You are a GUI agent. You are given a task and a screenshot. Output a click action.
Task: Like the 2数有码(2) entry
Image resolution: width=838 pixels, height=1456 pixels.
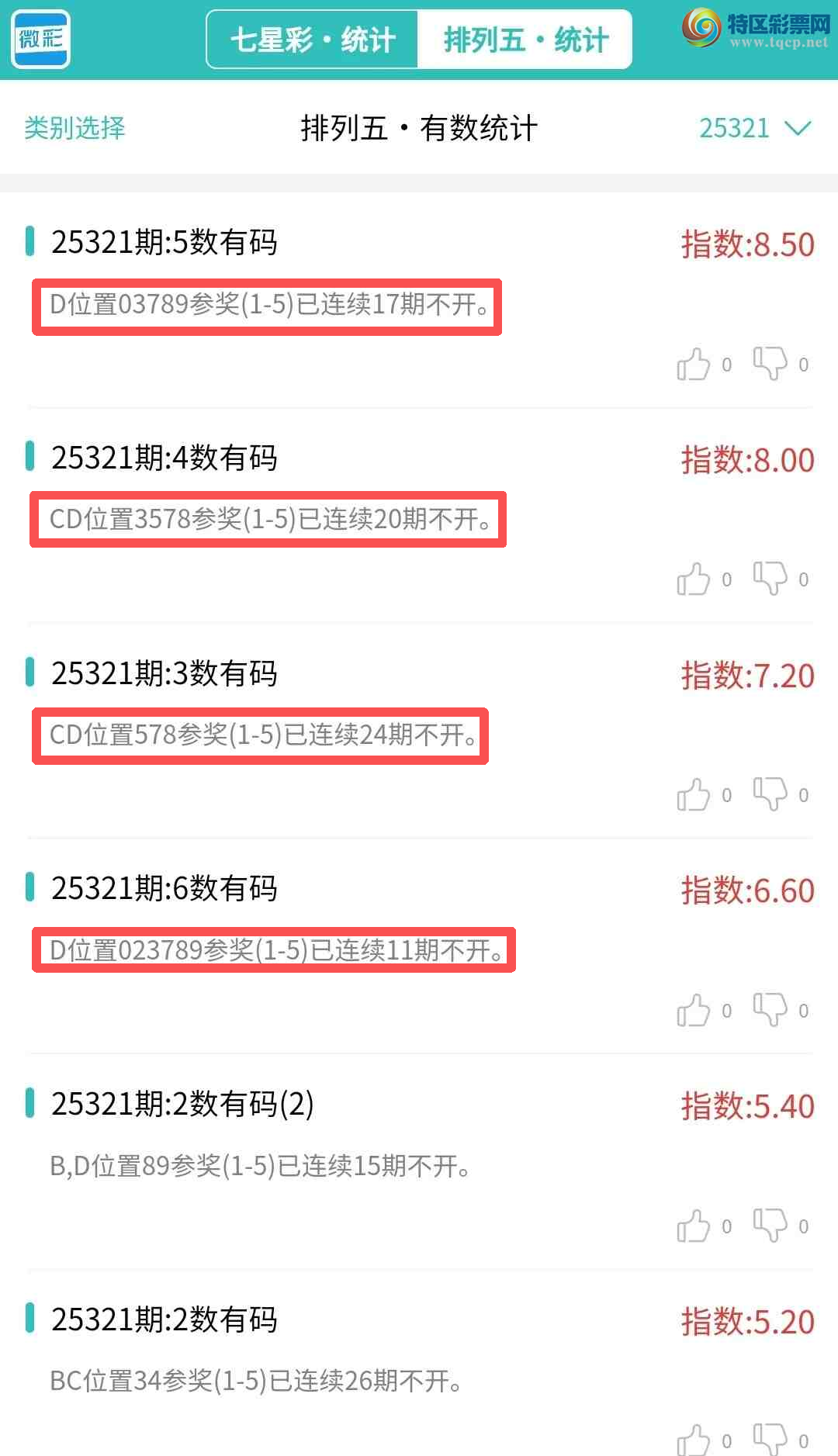694,1226
